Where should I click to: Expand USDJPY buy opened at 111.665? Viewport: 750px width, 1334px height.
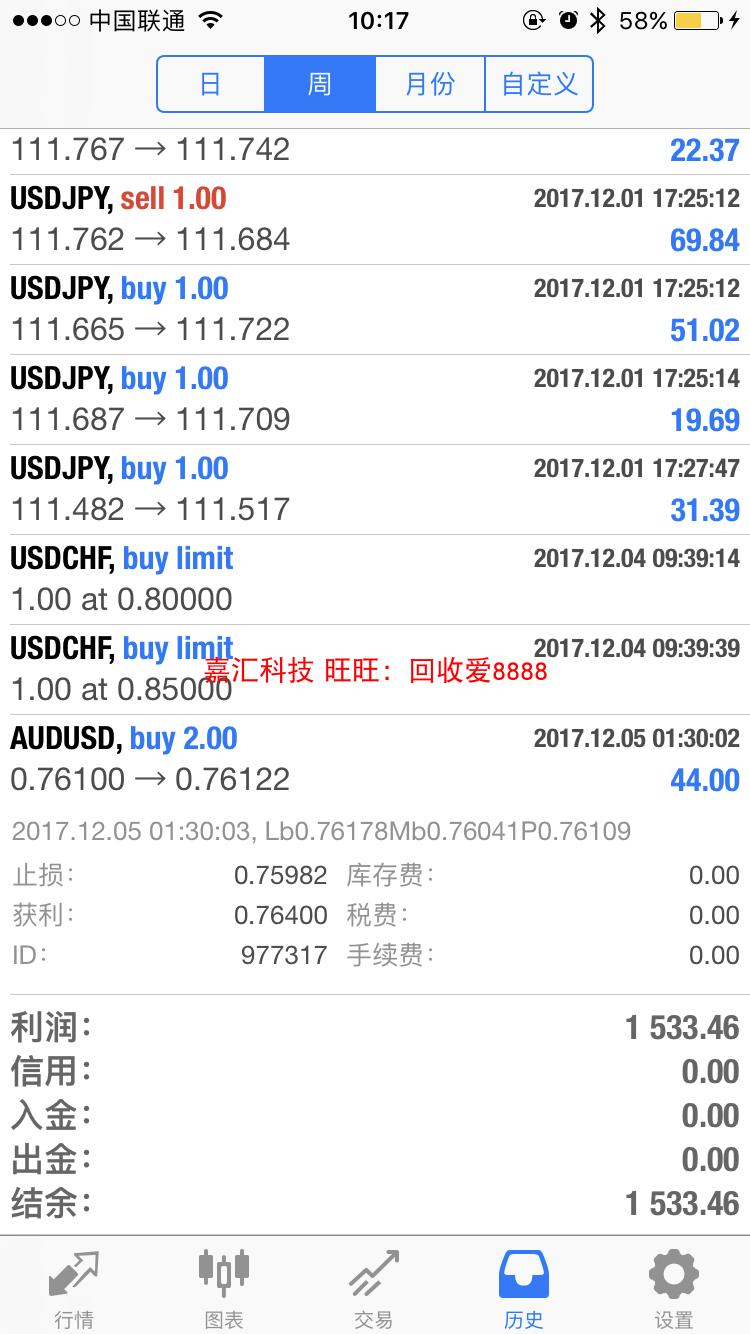(x=375, y=309)
